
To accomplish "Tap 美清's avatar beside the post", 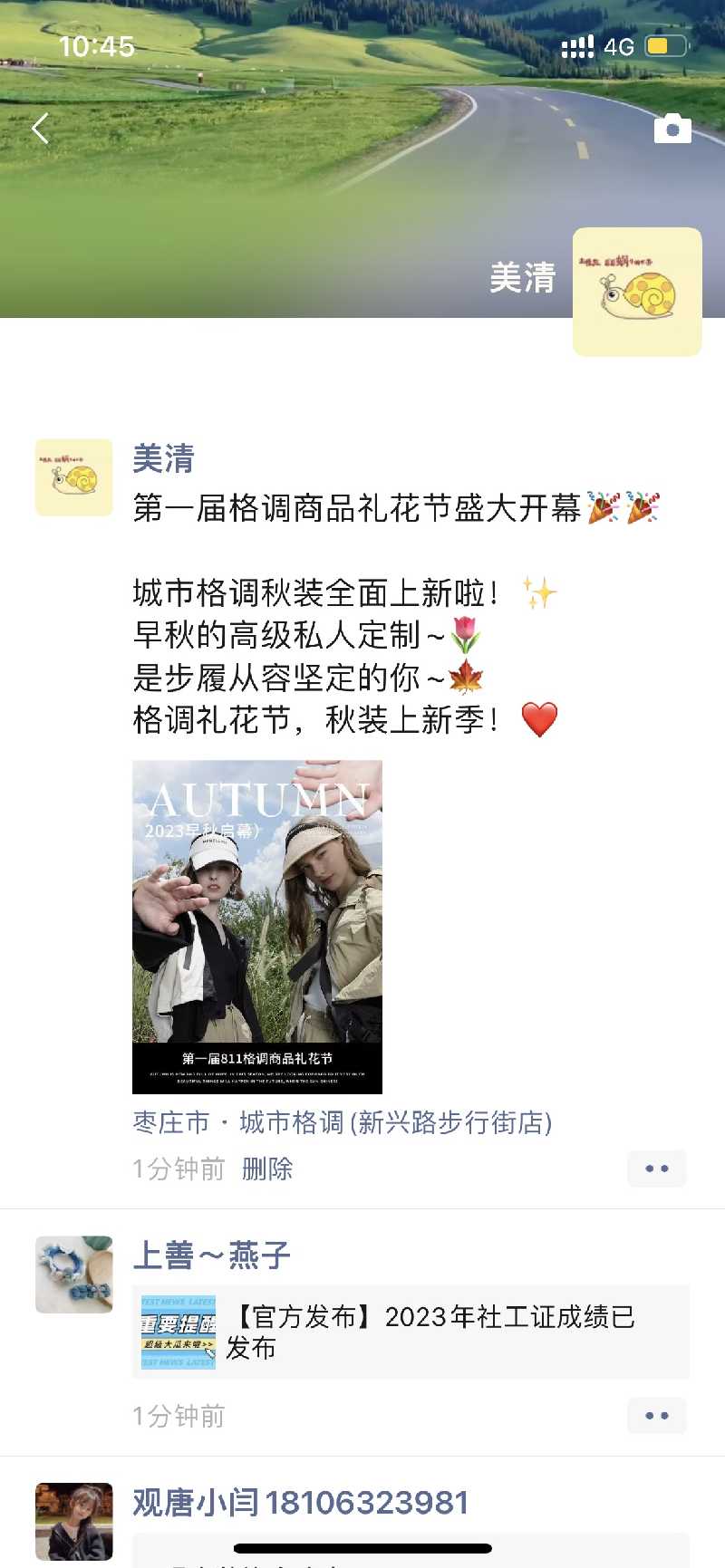I will (x=74, y=477).
